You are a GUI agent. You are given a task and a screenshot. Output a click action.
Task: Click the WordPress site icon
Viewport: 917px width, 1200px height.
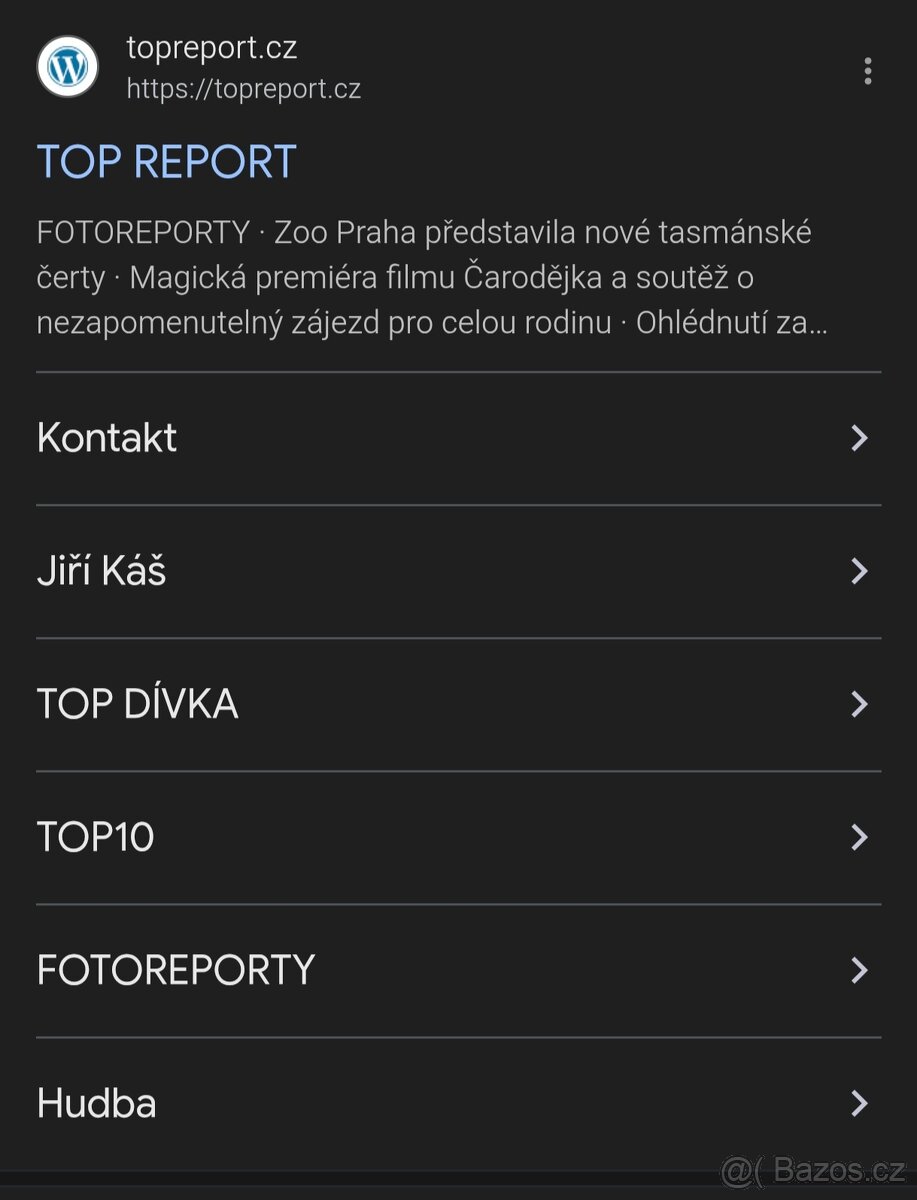click(x=66, y=66)
